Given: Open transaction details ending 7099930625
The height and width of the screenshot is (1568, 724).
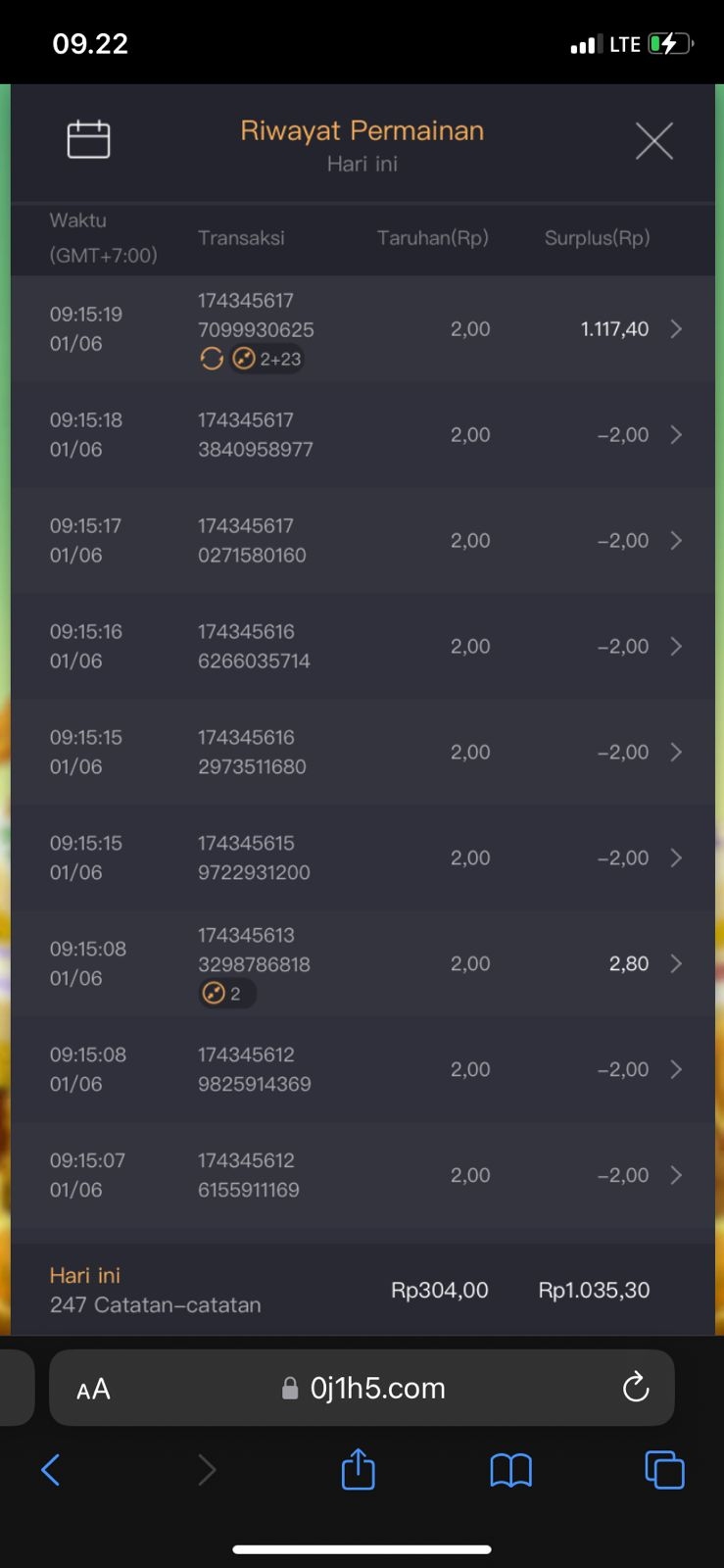Looking at the screenshot, I should pyautogui.click(x=362, y=329).
